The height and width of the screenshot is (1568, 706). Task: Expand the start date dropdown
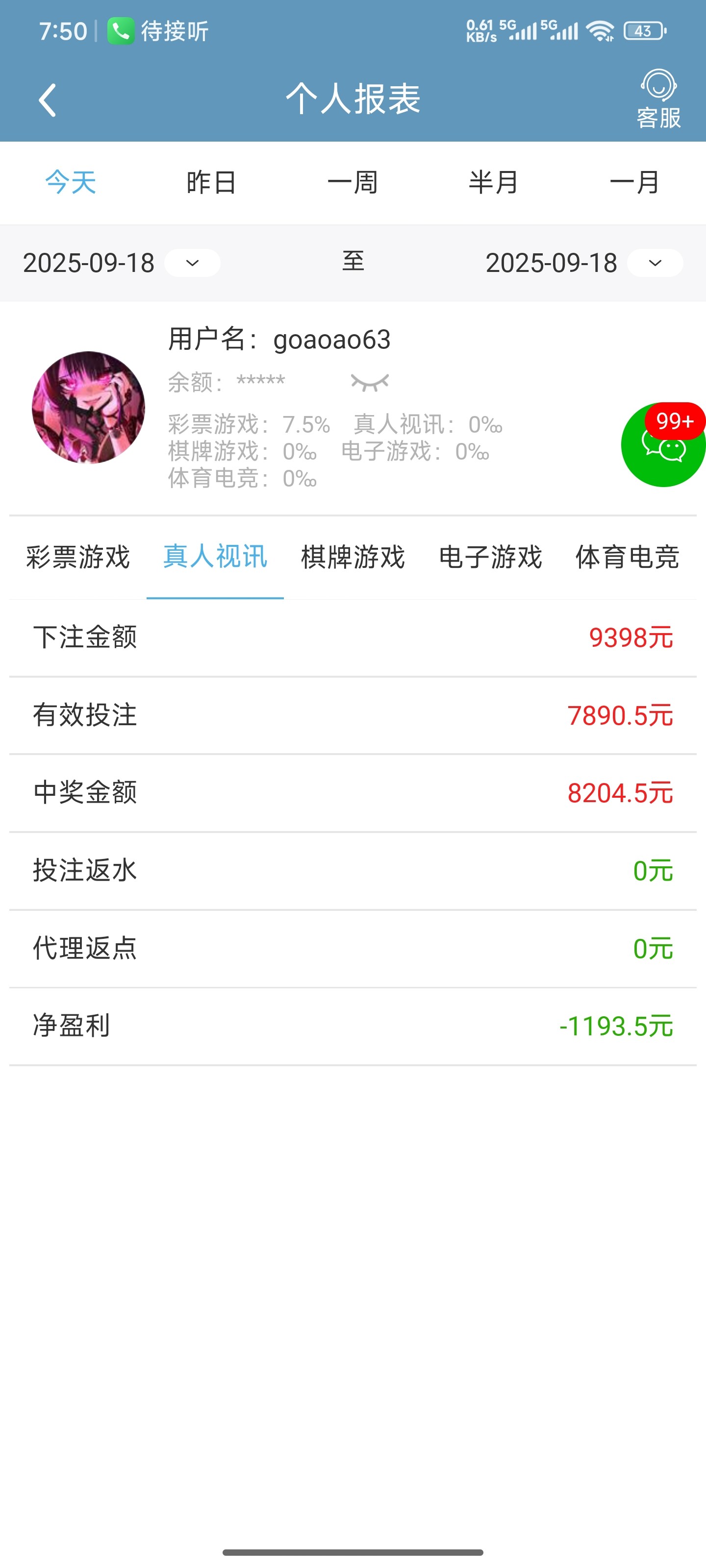coord(193,263)
